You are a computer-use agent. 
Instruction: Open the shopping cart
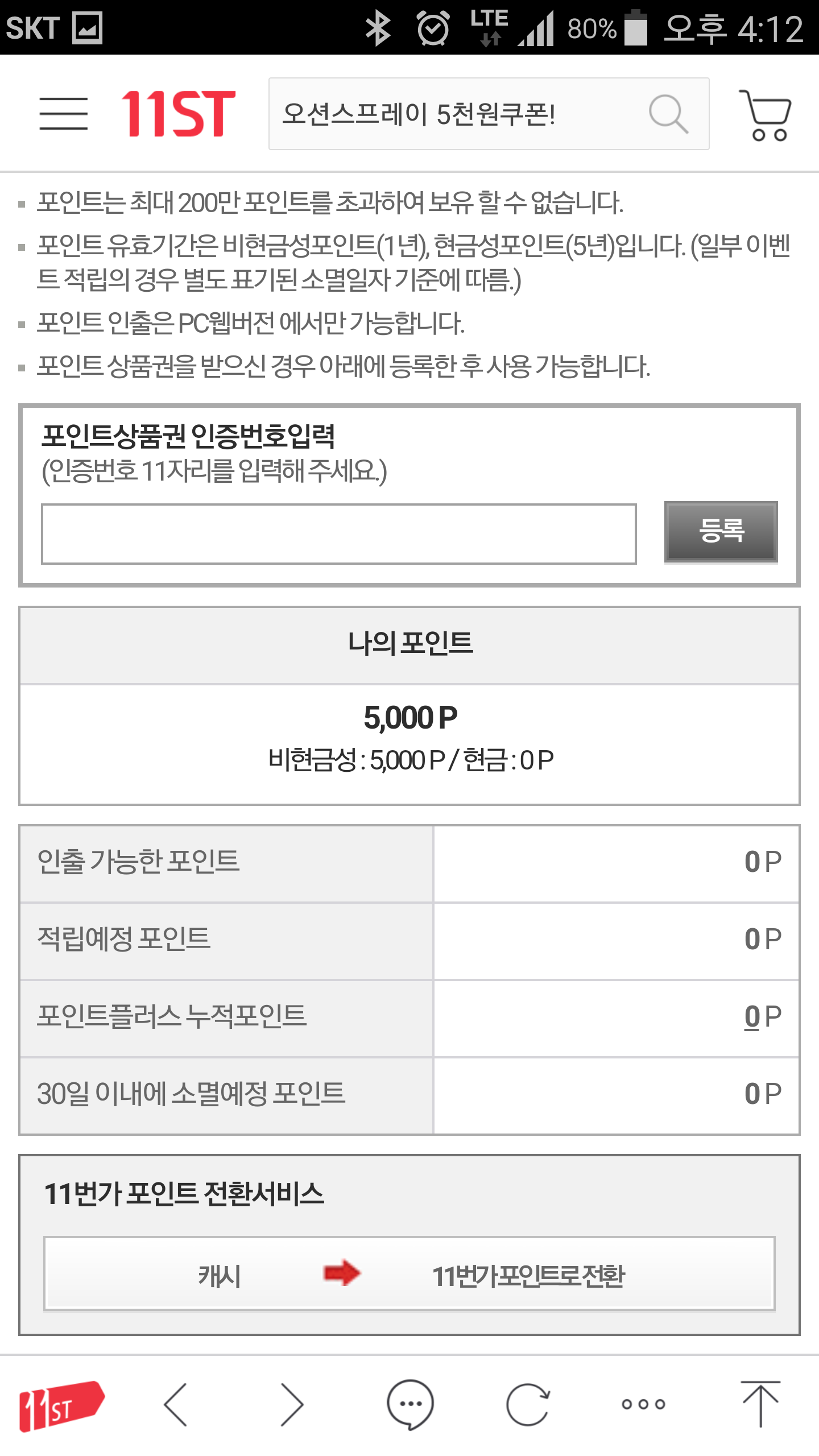pyautogui.click(x=766, y=114)
